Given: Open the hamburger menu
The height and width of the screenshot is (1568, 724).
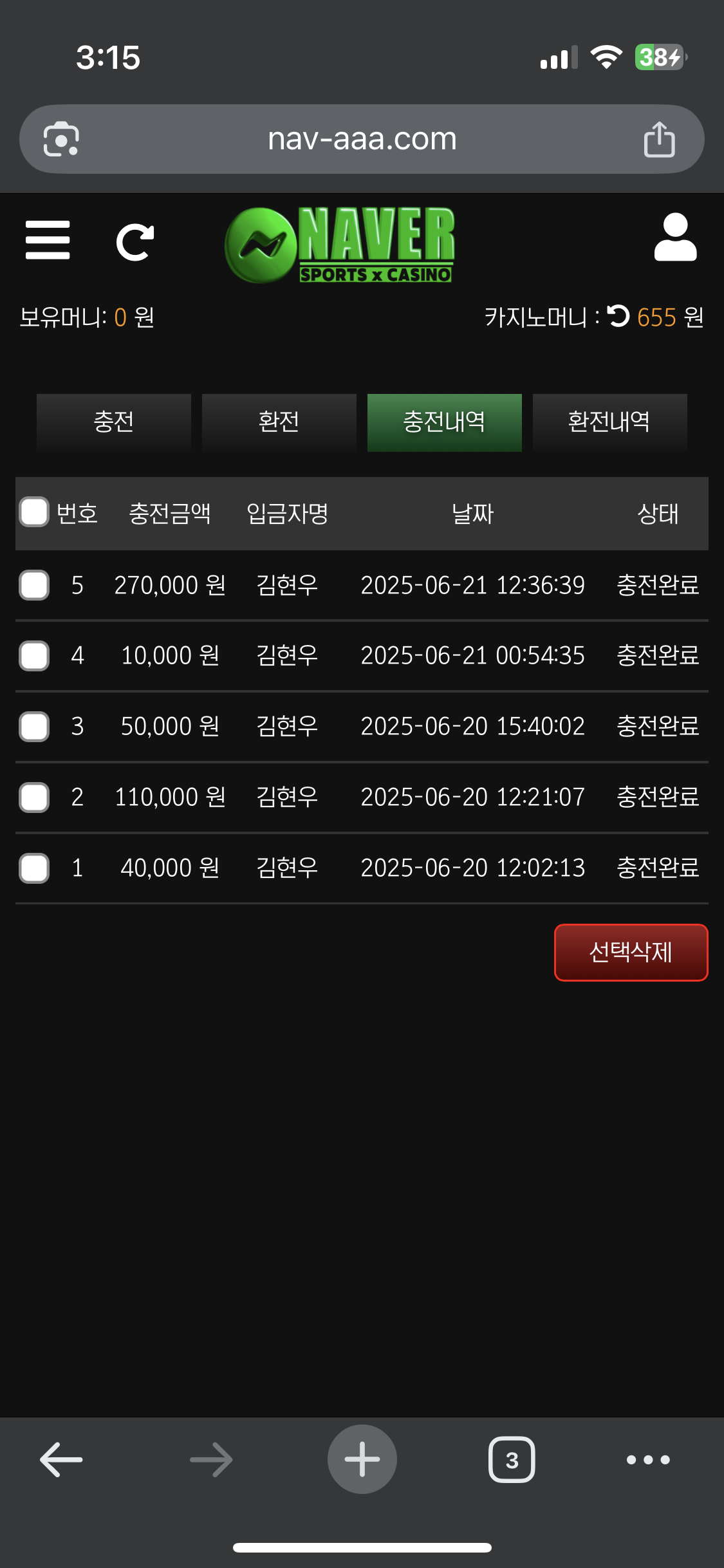Looking at the screenshot, I should pyautogui.click(x=48, y=240).
